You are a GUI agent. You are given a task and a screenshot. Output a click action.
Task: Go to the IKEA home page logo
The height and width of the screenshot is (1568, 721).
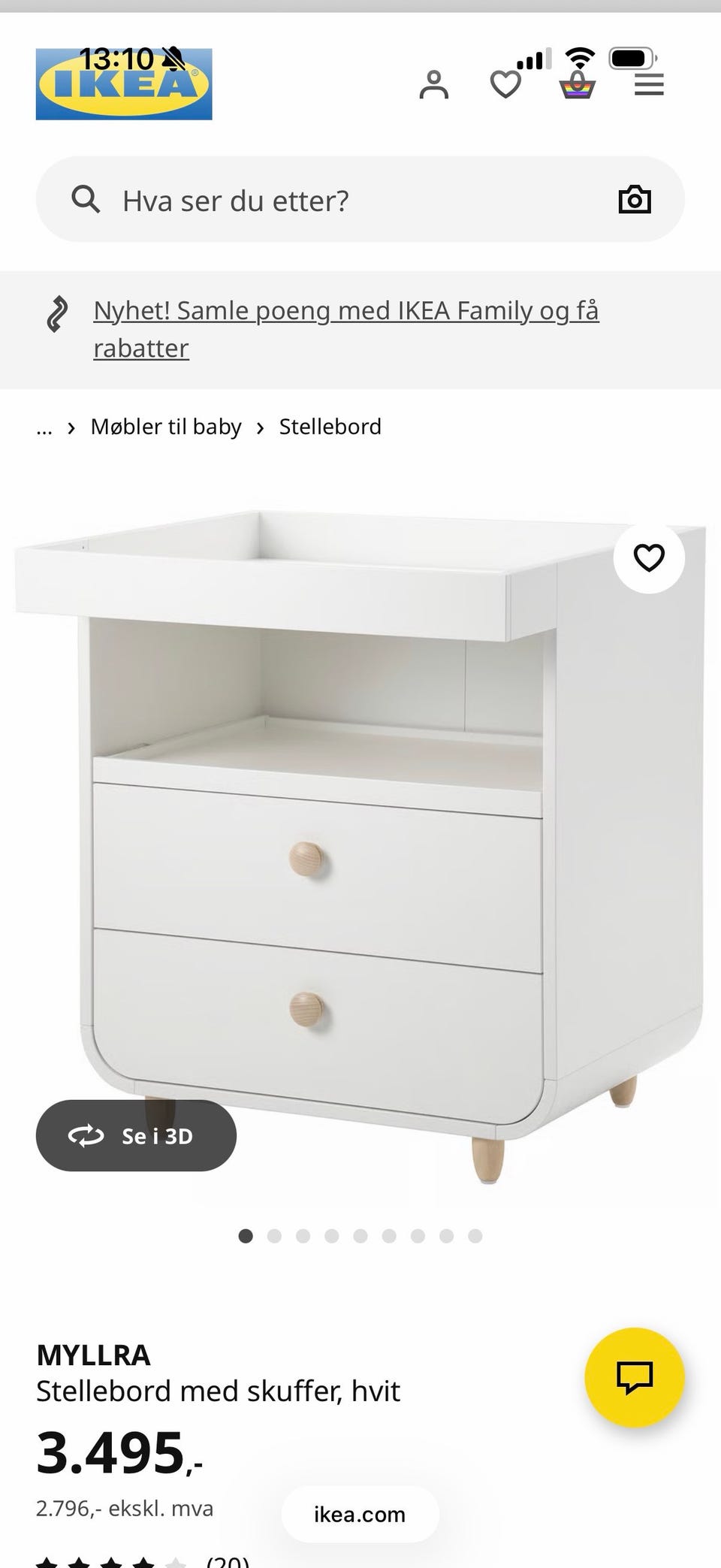tap(124, 84)
